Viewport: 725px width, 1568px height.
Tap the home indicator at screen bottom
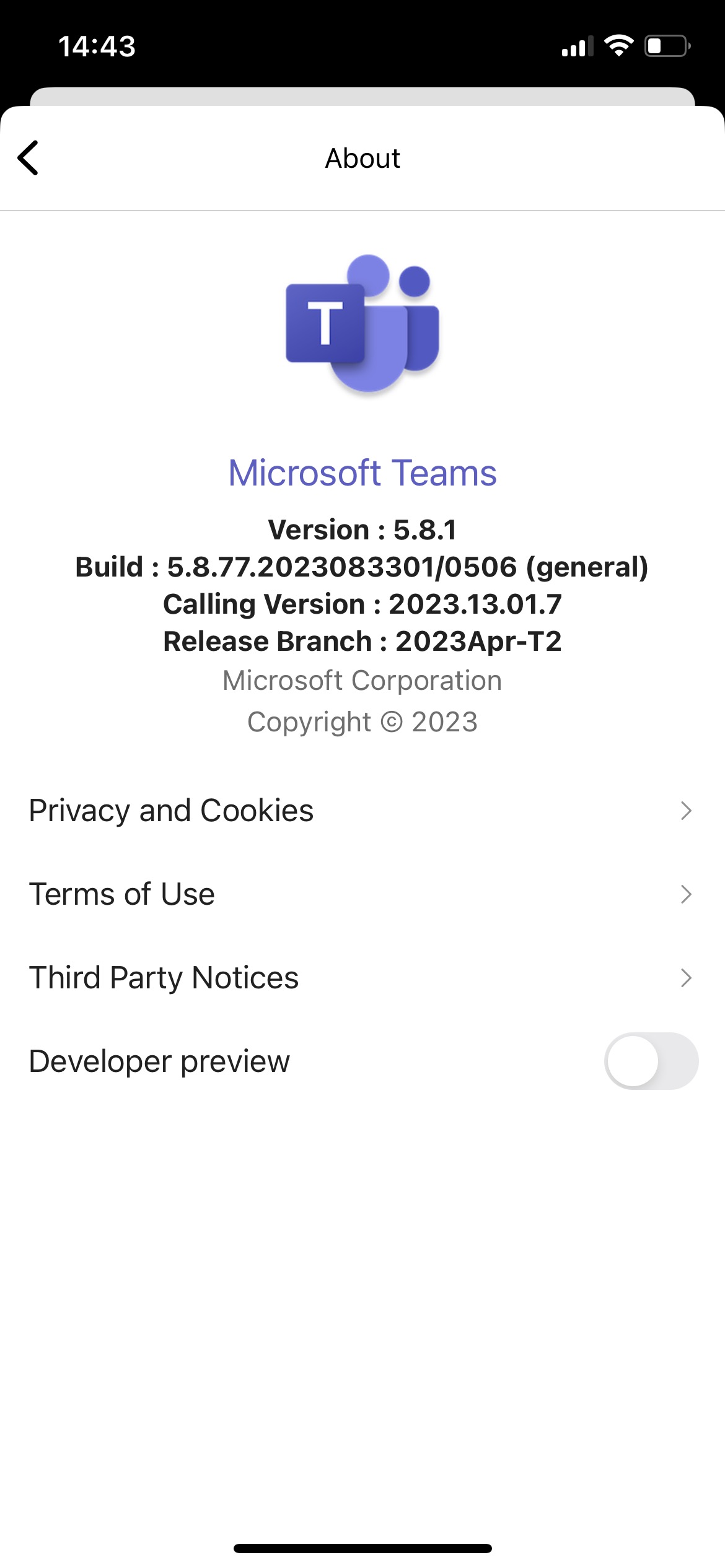click(x=362, y=1548)
